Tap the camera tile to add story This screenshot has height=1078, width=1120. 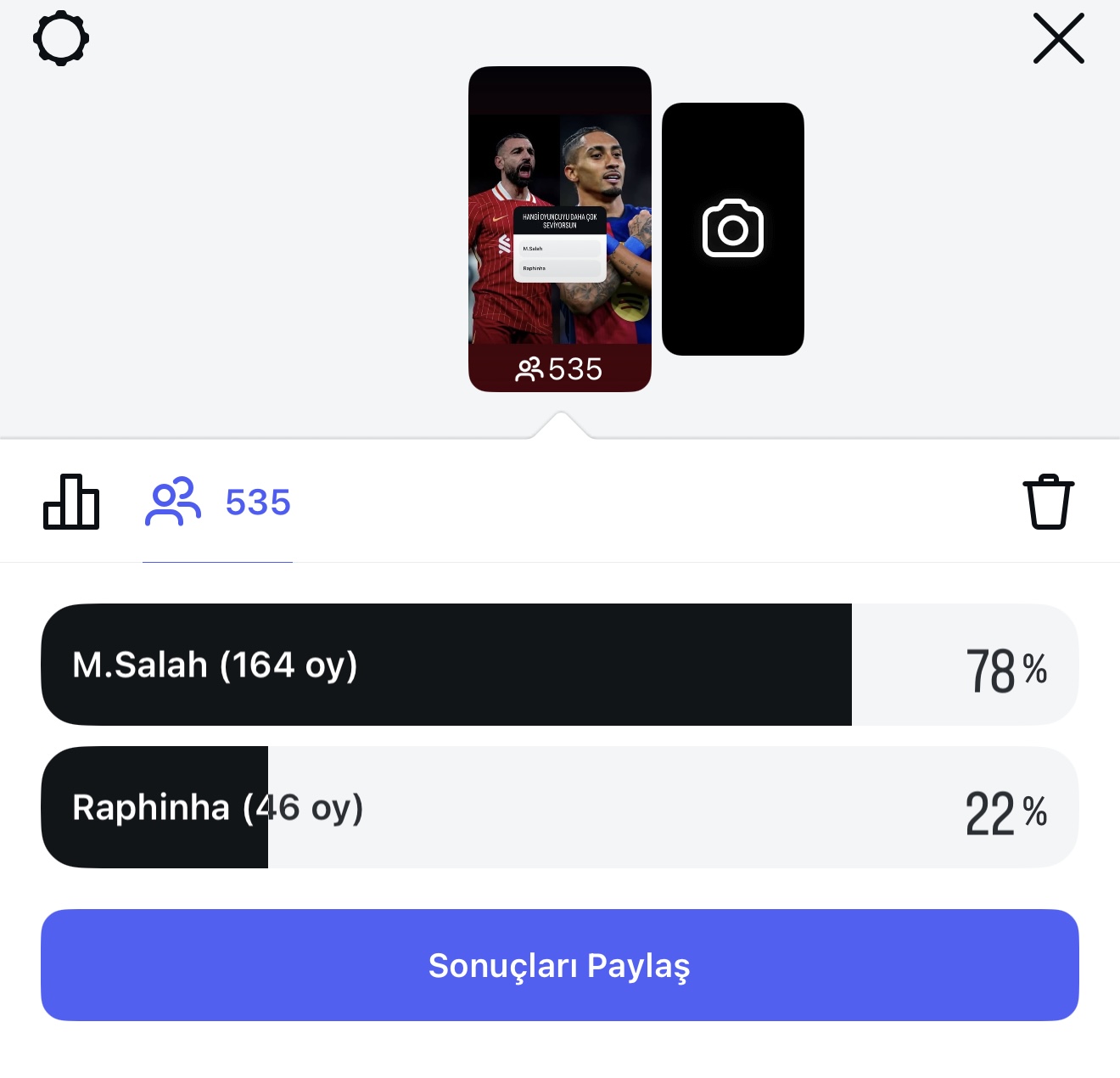(x=733, y=229)
